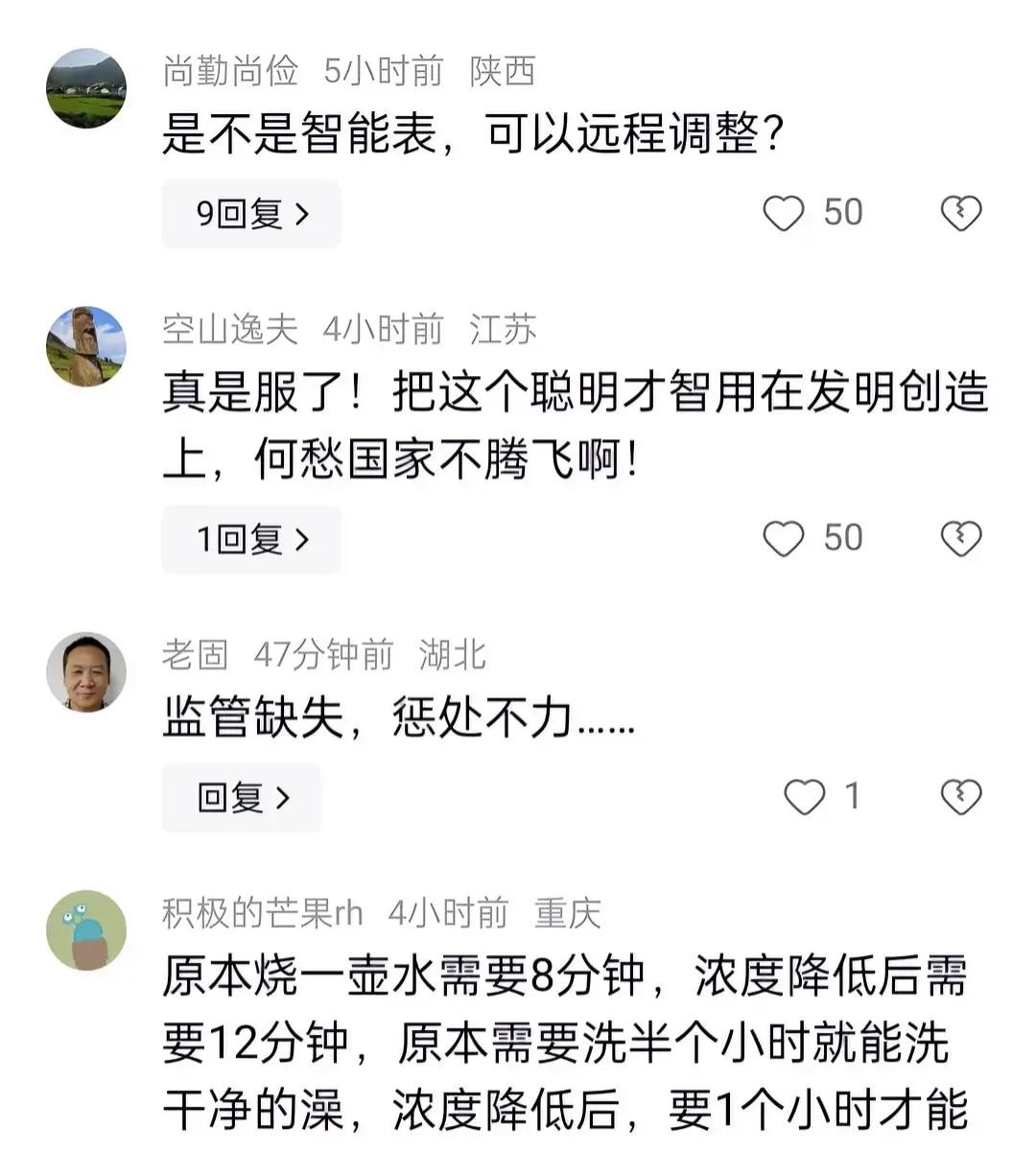
Task: Reply to 老固's comment
Action: (x=242, y=797)
